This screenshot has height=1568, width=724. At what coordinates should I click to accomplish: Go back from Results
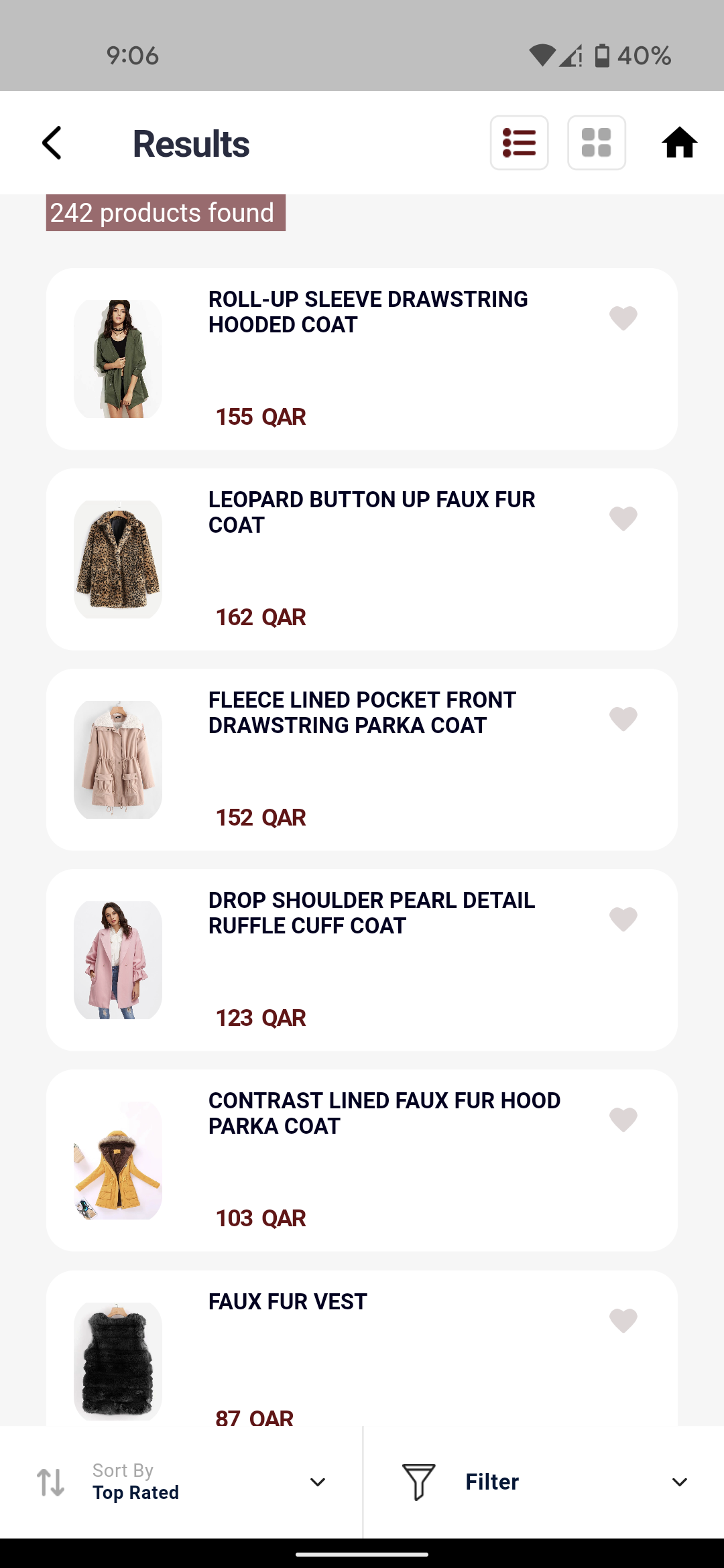click(x=52, y=143)
